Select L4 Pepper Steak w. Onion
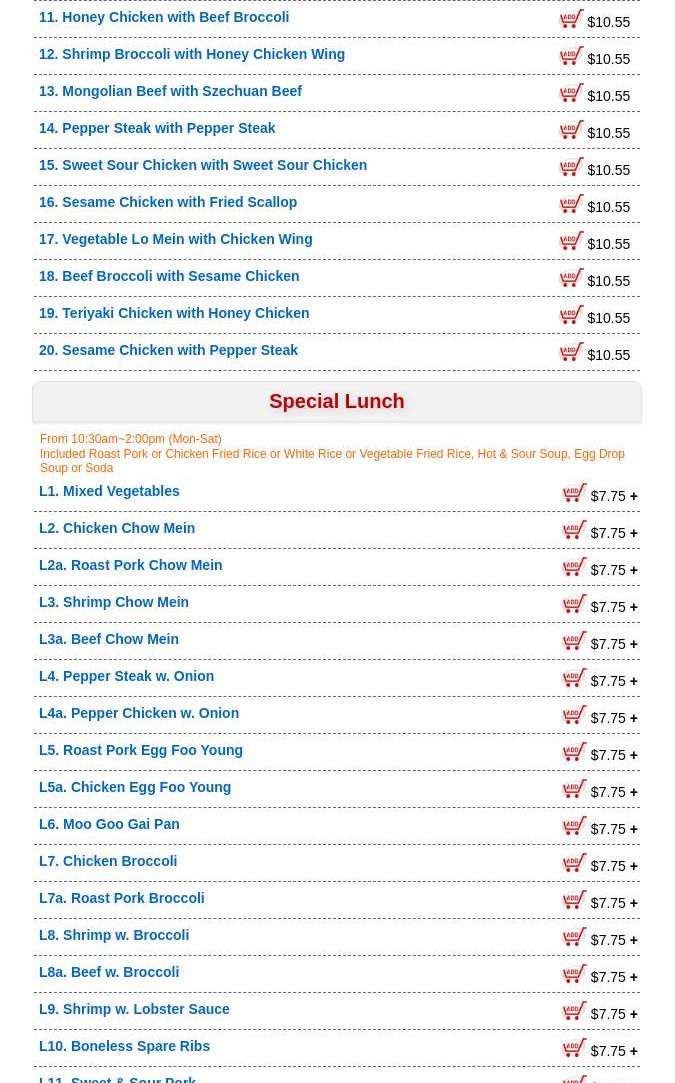The width and height of the screenshot is (675, 1083). 126,676
